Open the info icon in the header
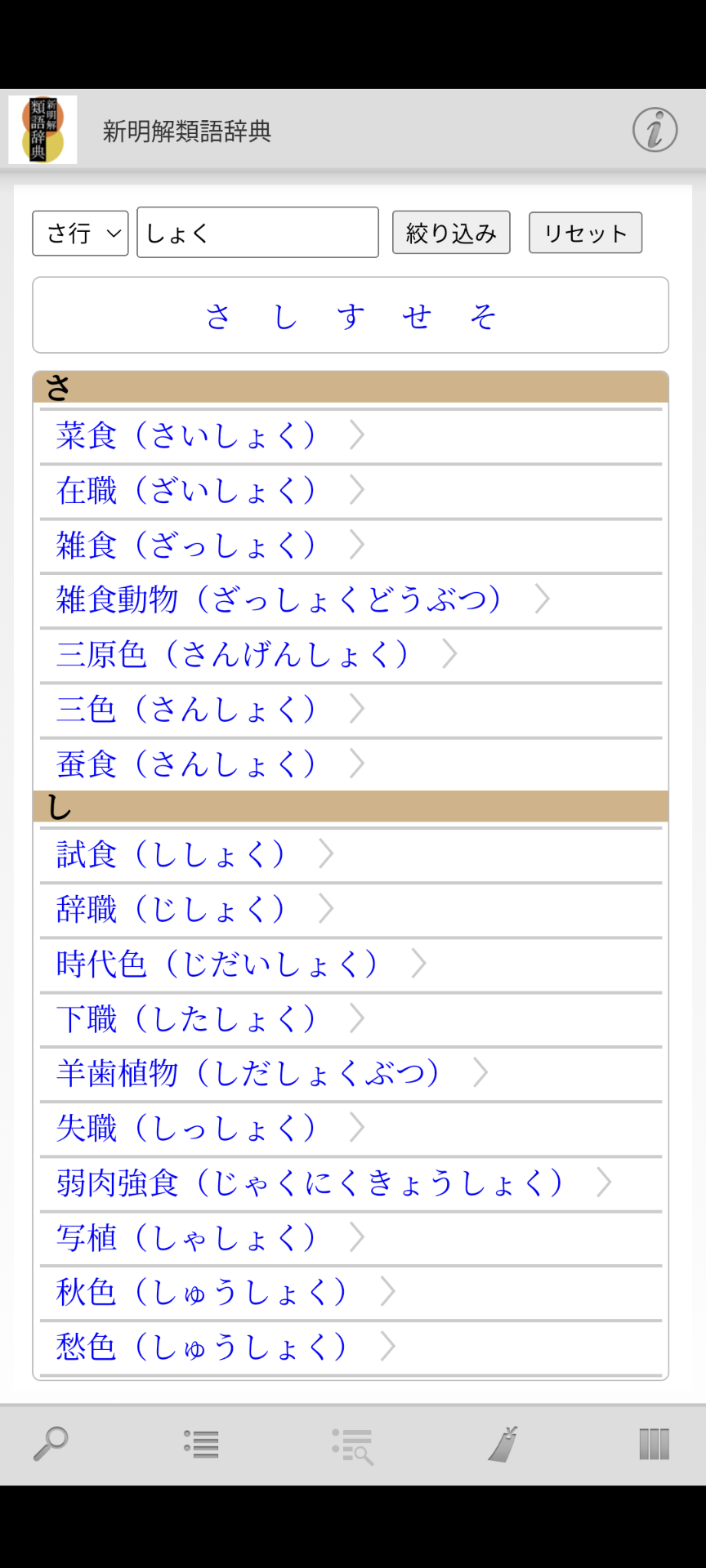The width and height of the screenshot is (706, 1568). click(655, 130)
